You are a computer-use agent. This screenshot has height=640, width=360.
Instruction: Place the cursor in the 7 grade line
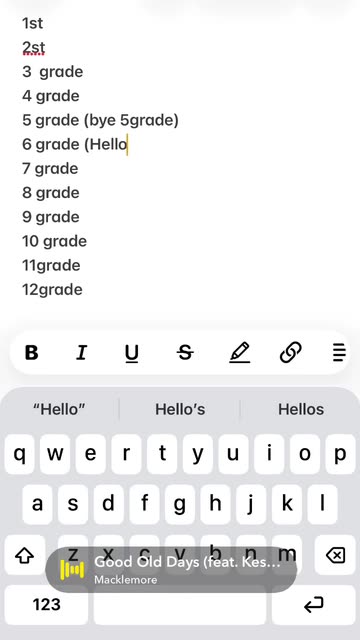click(50, 169)
